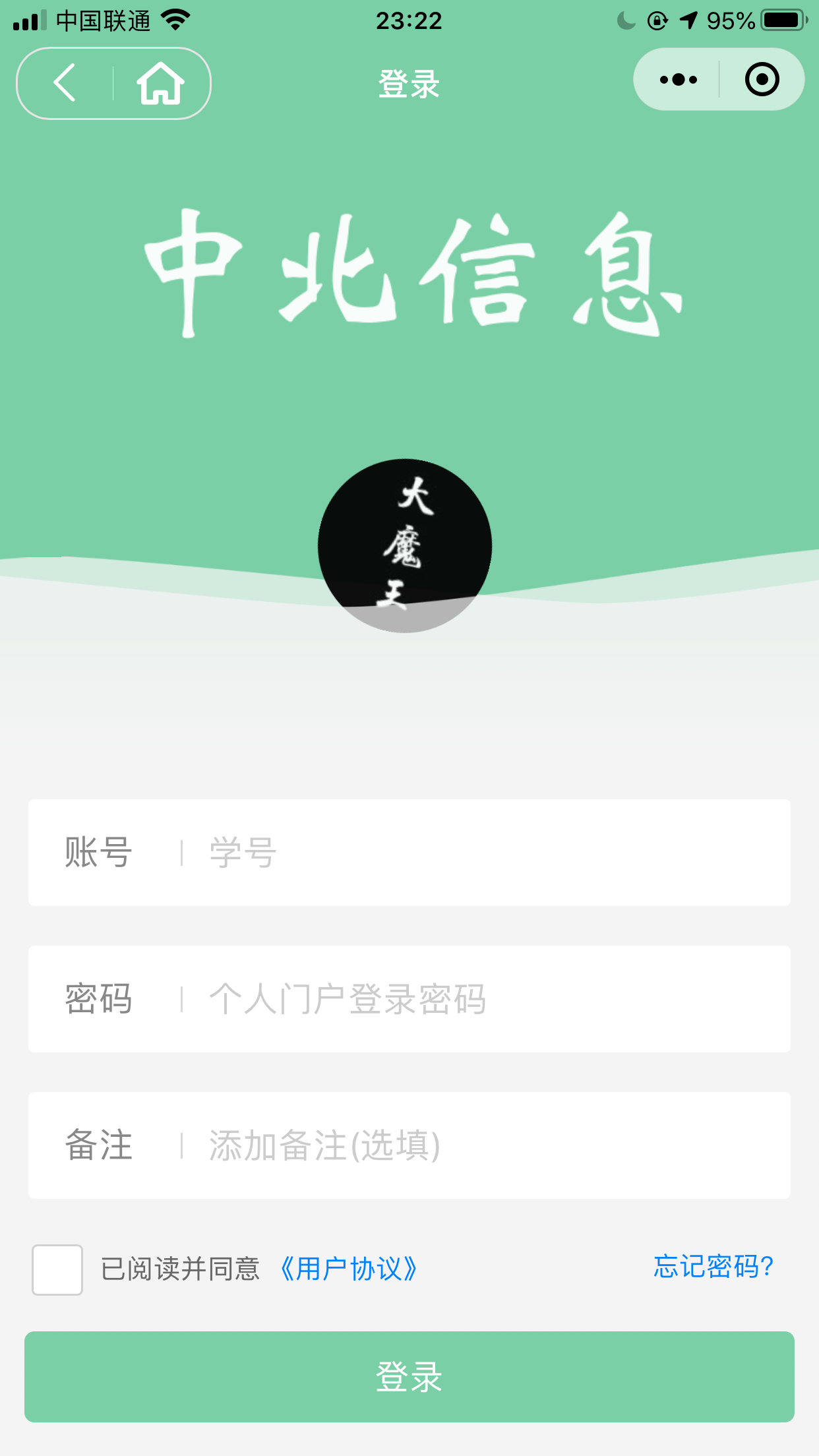Image resolution: width=819 pixels, height=1456 pixels.
Task: Tap the home icon to return home
Action: coord(160,84)
